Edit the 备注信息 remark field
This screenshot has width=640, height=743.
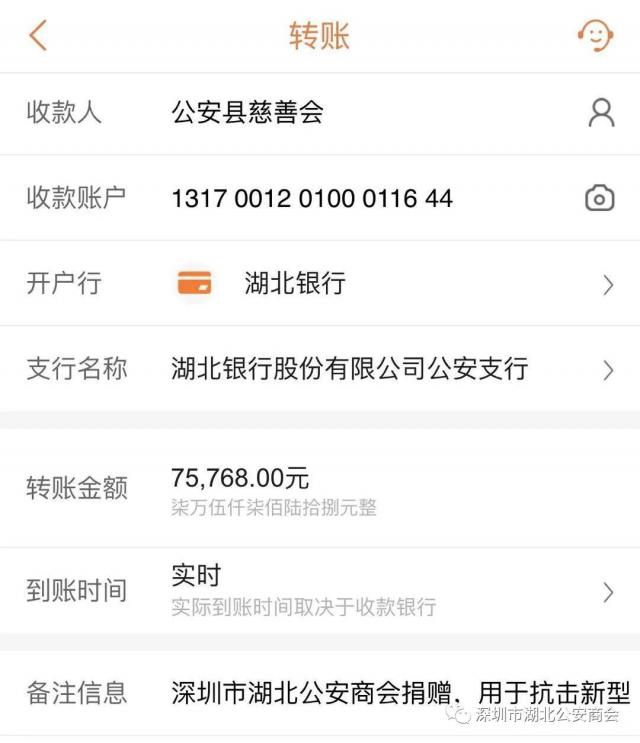[x=400, y=692]
